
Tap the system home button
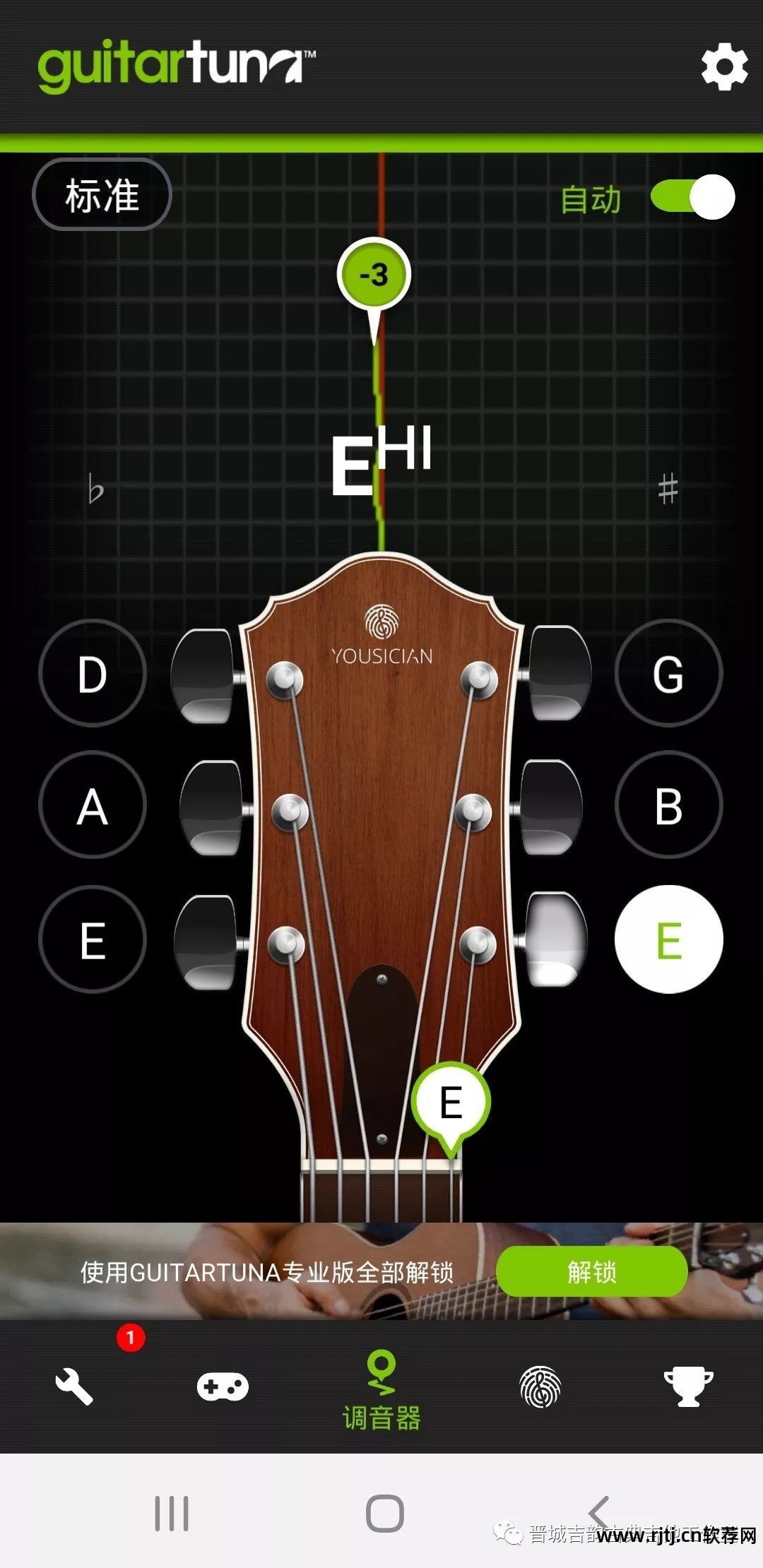(385, 1513)
